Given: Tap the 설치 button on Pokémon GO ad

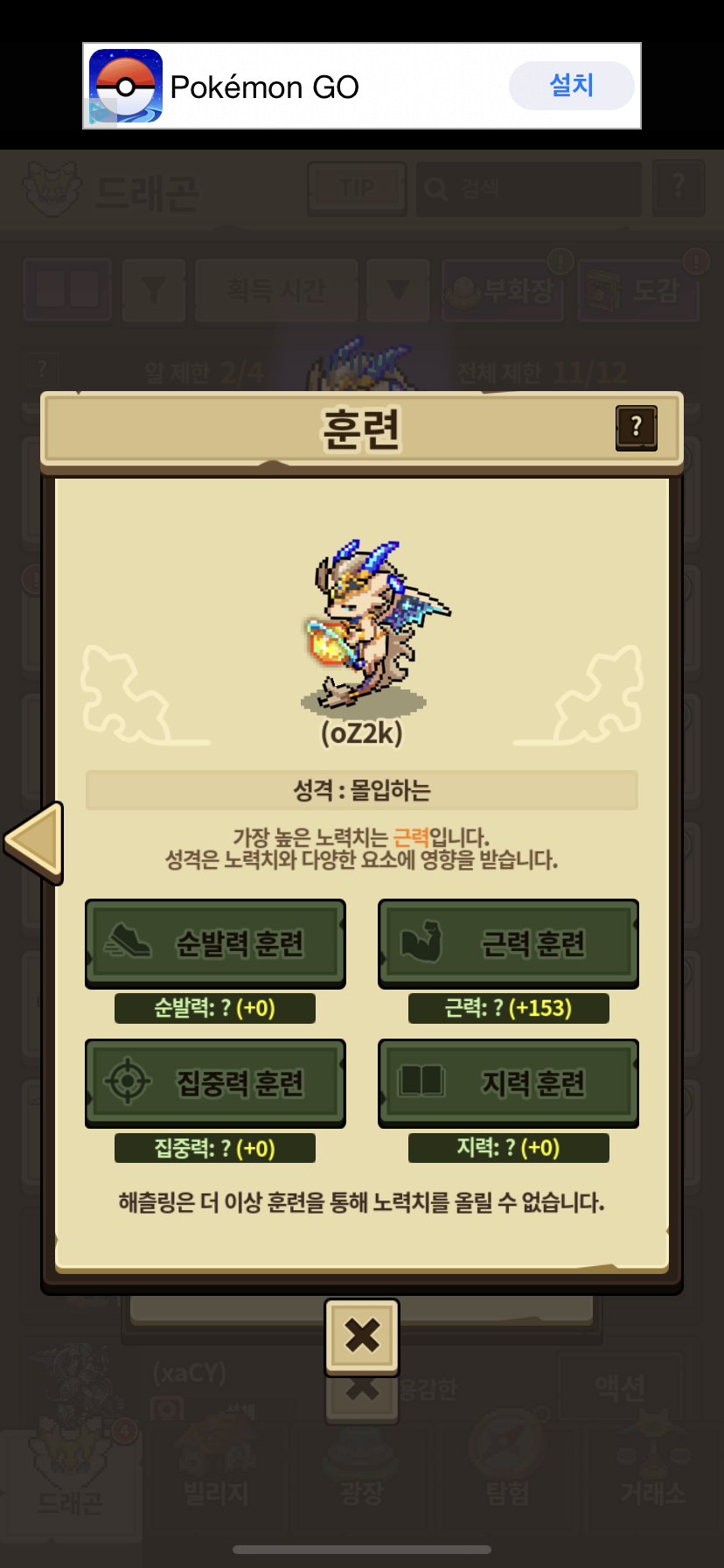Looking at the screenshot, I should click(571, 86).
